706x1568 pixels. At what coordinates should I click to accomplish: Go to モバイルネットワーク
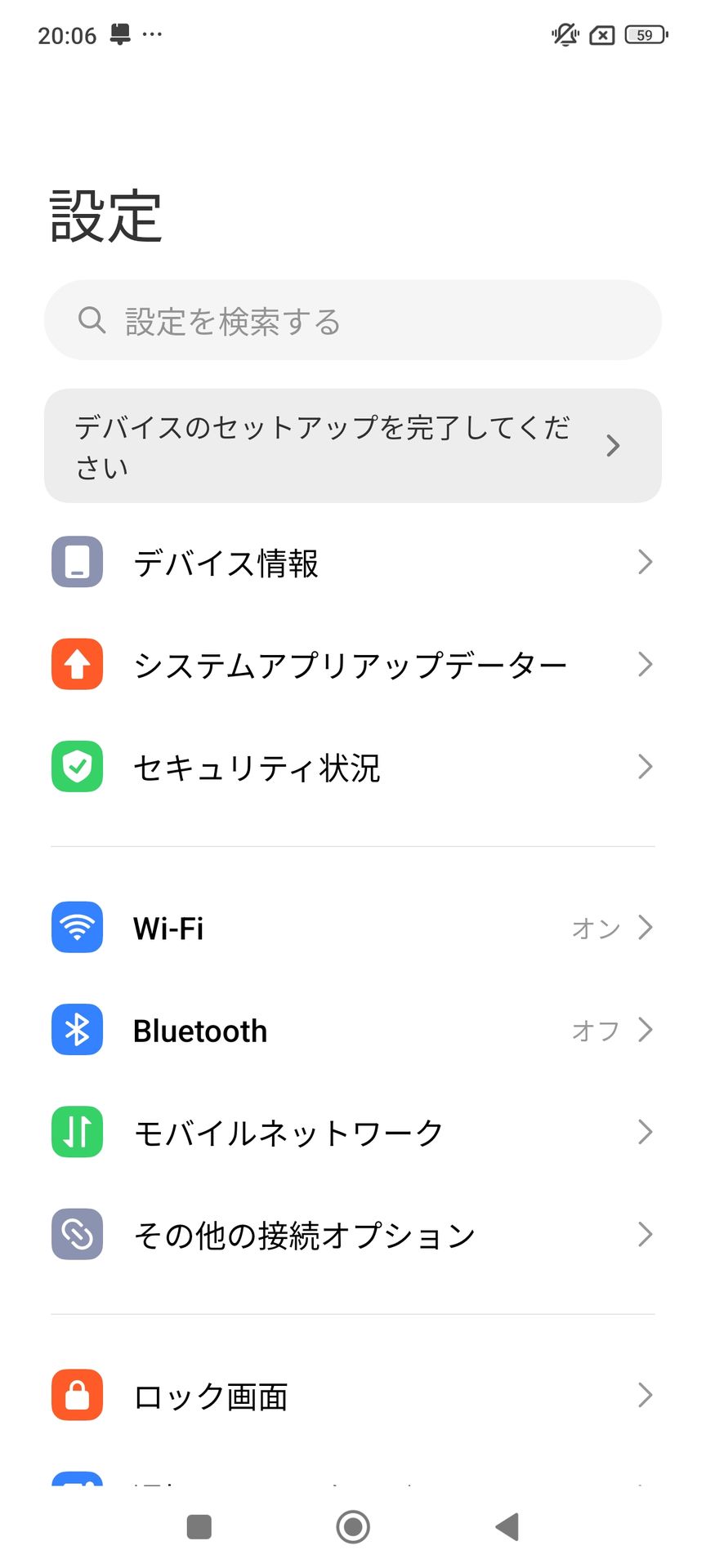coord(353,1132)
